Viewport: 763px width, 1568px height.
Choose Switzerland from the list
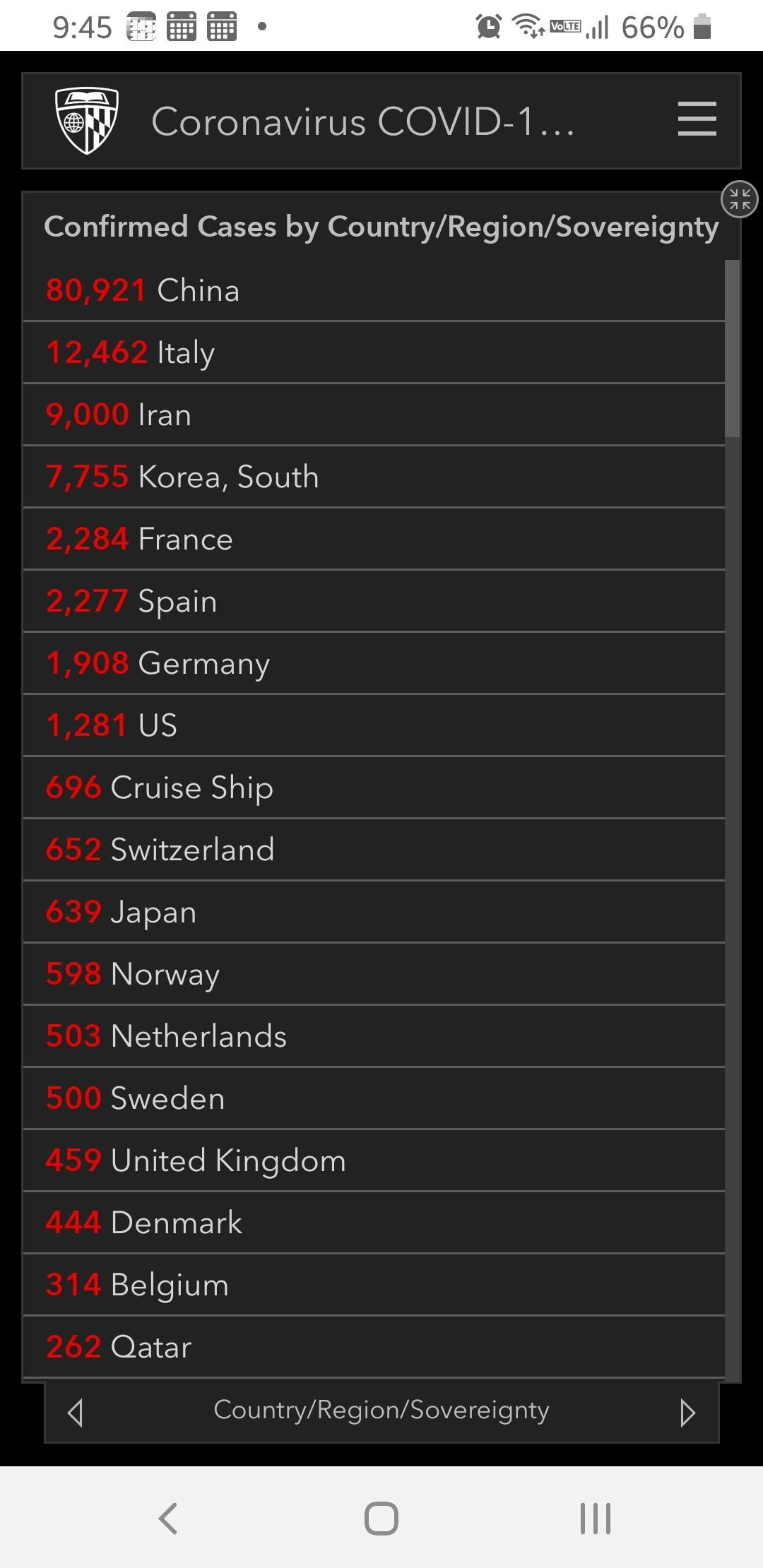pos(374,850)
